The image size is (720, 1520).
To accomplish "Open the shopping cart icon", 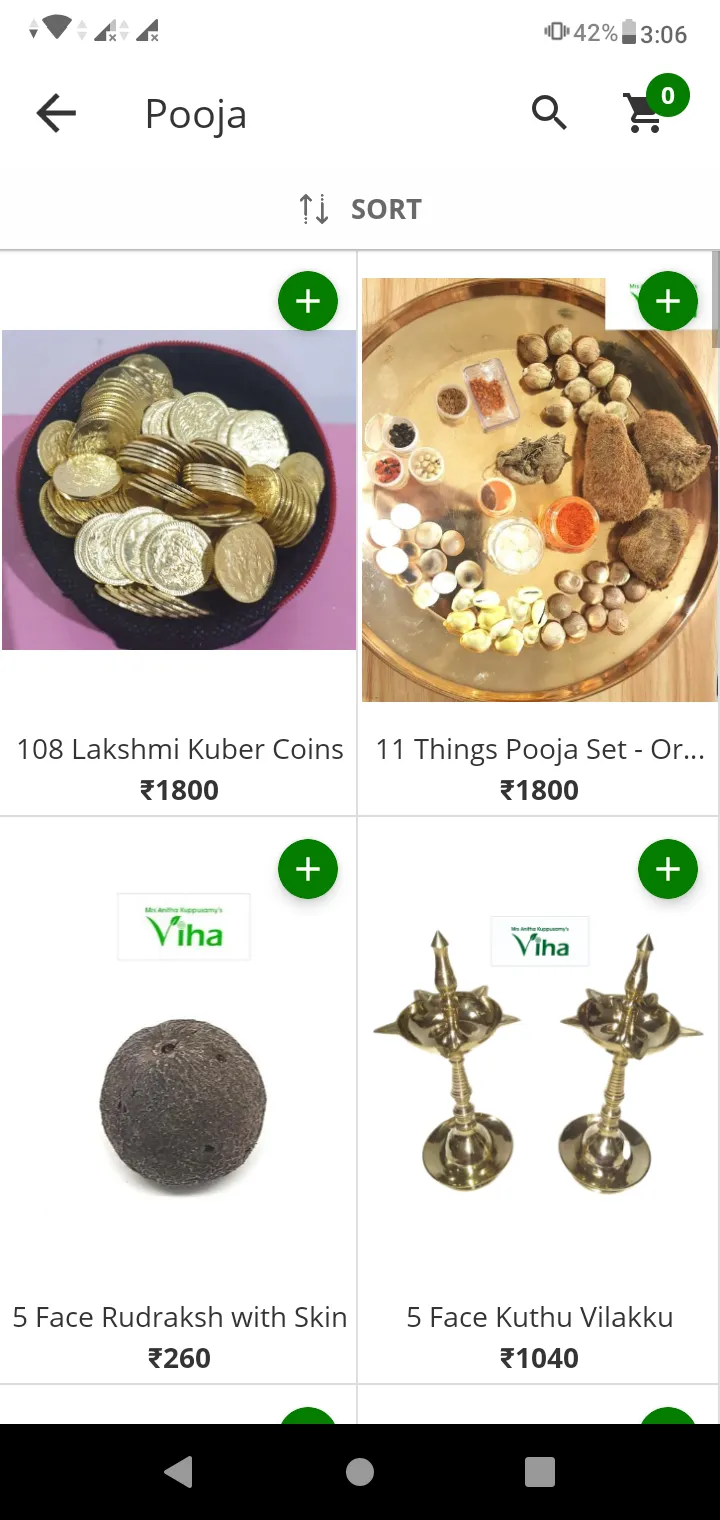I will 645,115.
